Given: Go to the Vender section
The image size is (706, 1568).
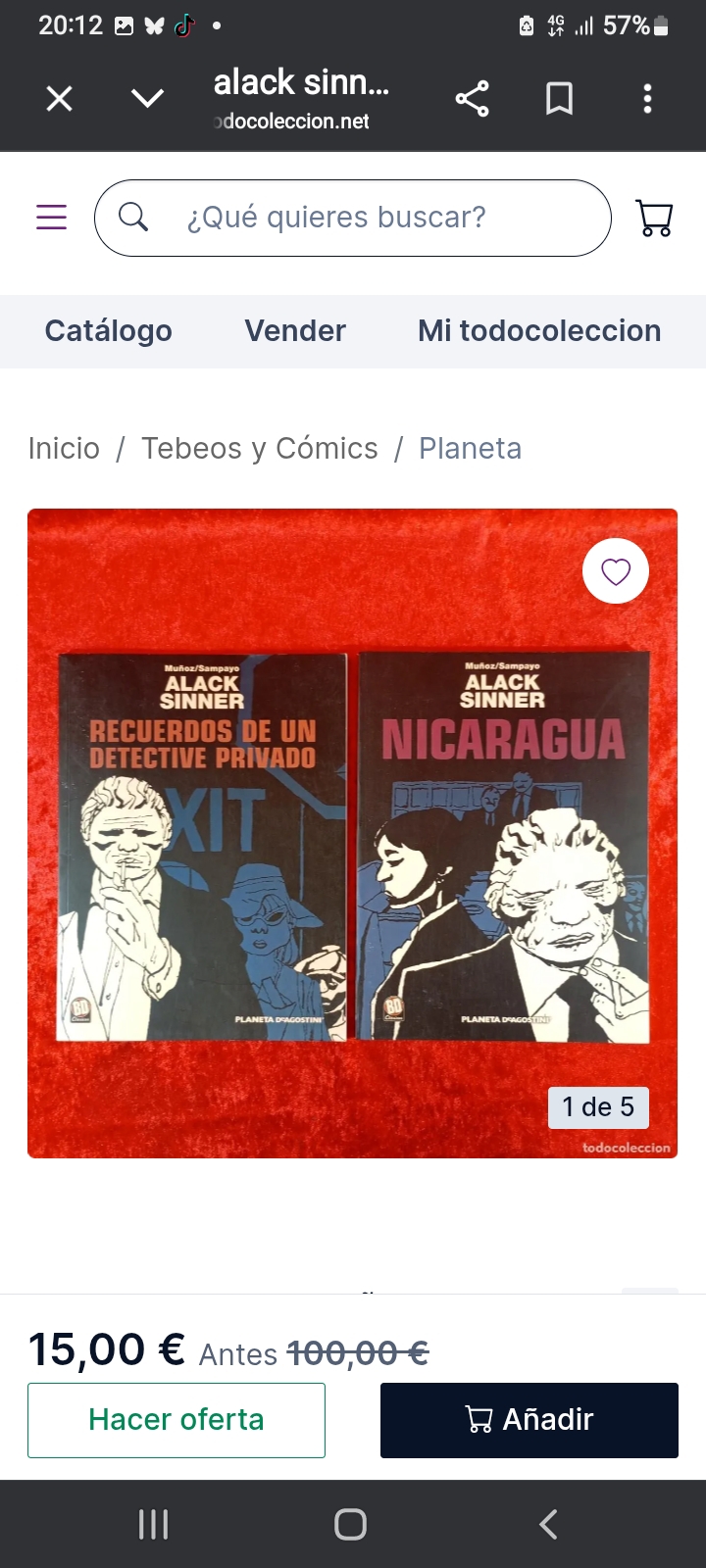Looking at the screenshot, I should point(295,331).
